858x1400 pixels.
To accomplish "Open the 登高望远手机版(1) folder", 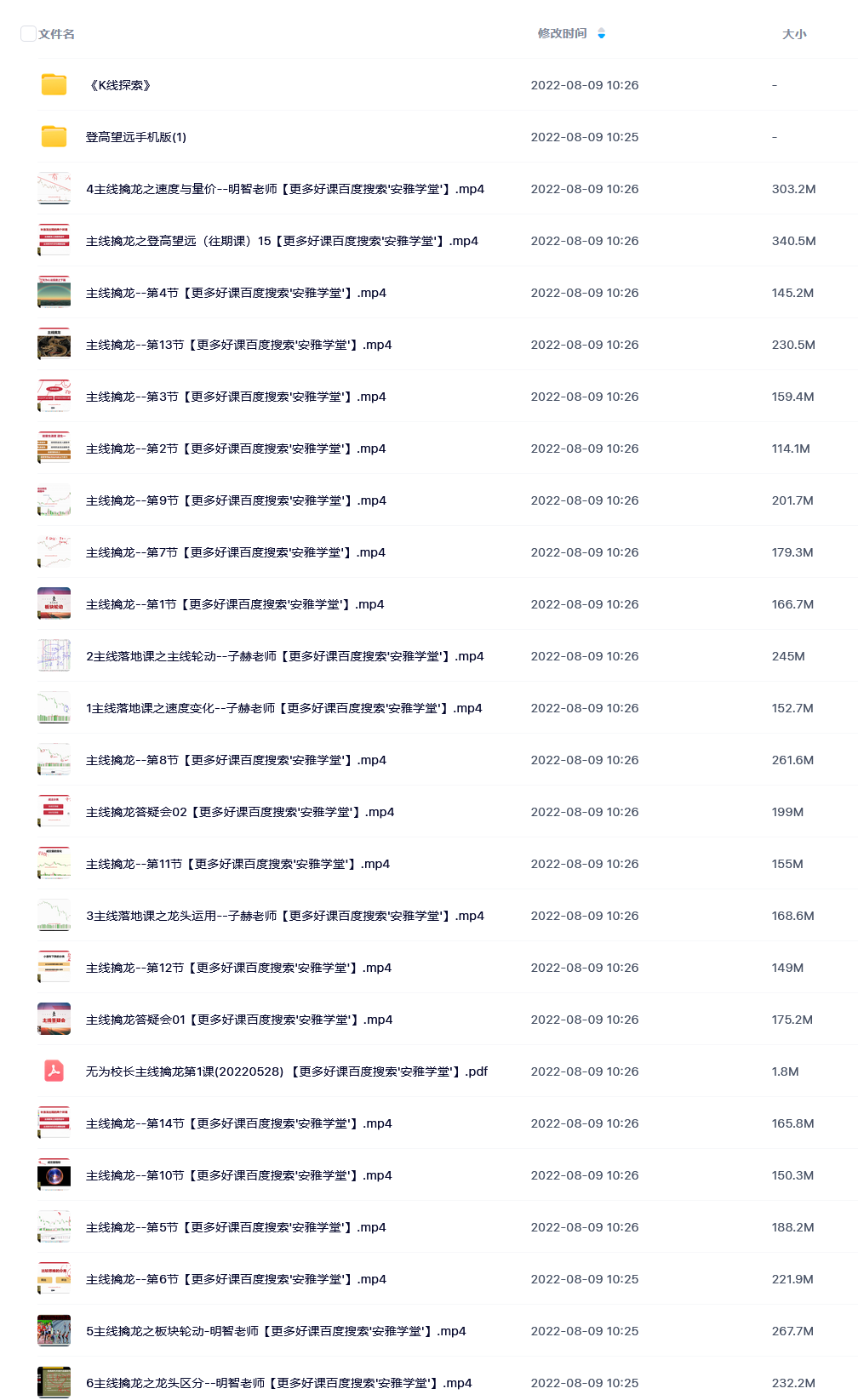I will click(136, 137).
